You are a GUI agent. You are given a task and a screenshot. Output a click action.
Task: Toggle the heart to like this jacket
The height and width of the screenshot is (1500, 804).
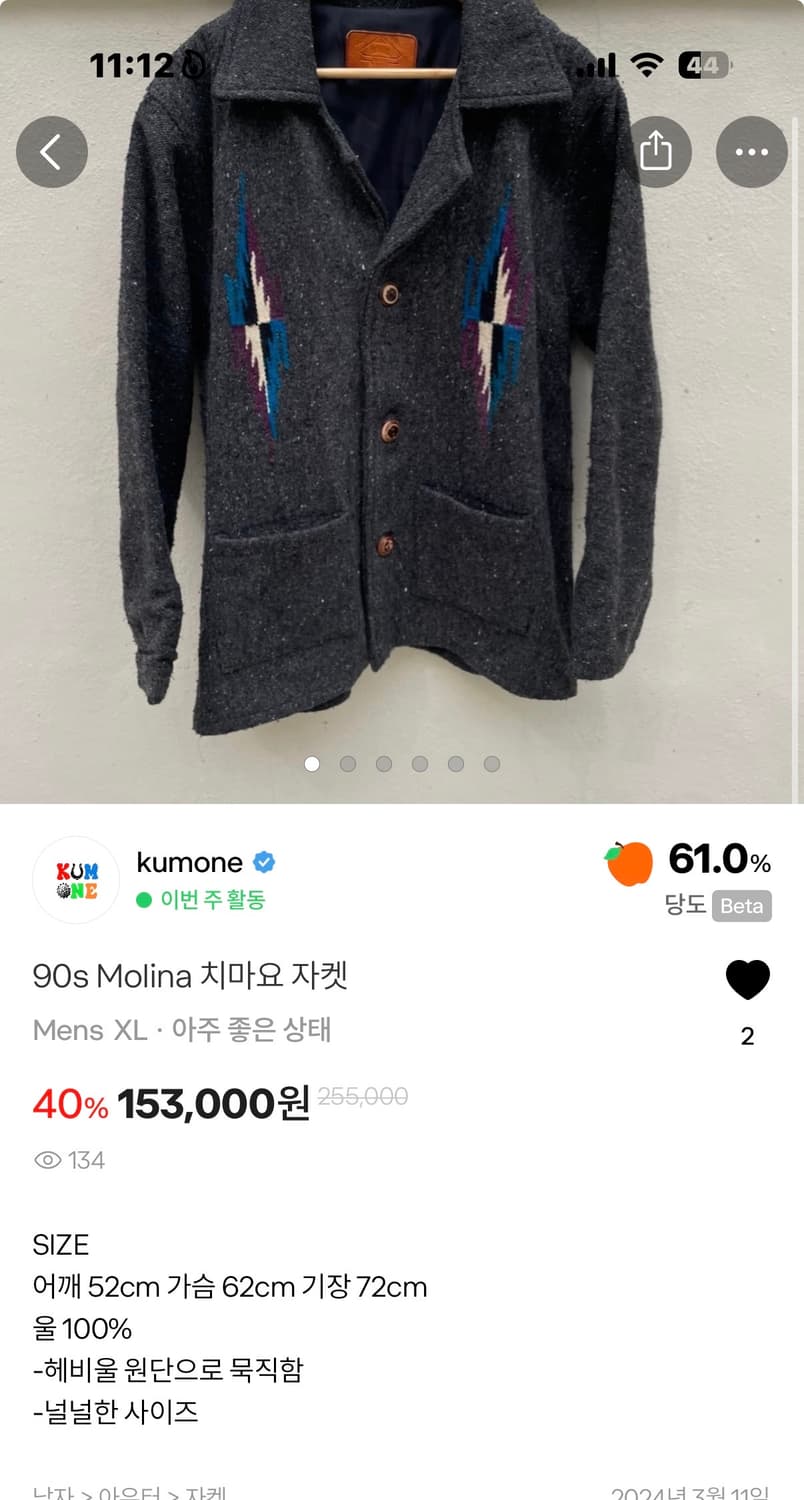(748, 978)
